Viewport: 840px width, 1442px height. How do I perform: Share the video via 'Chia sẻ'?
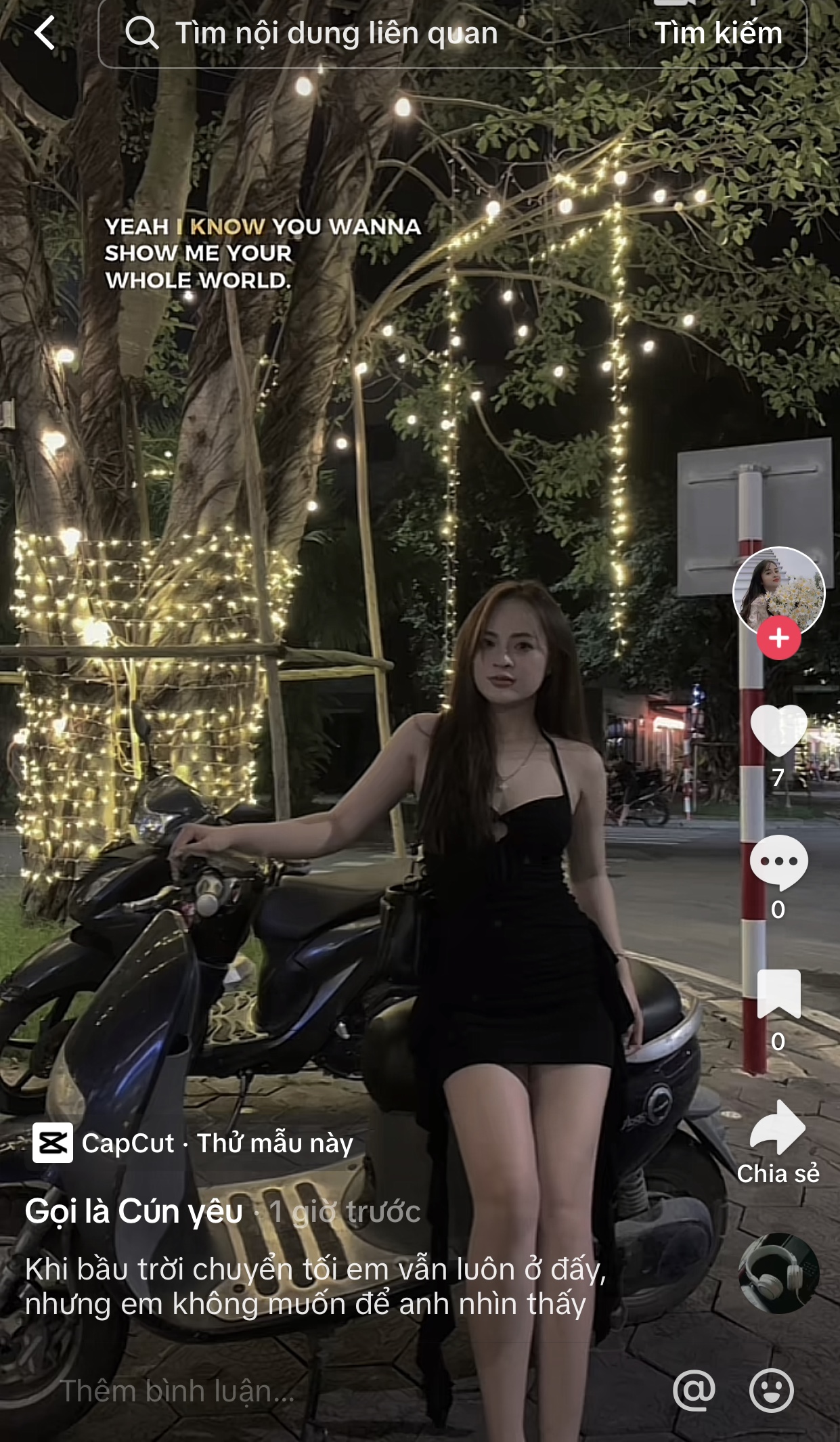778,1127
